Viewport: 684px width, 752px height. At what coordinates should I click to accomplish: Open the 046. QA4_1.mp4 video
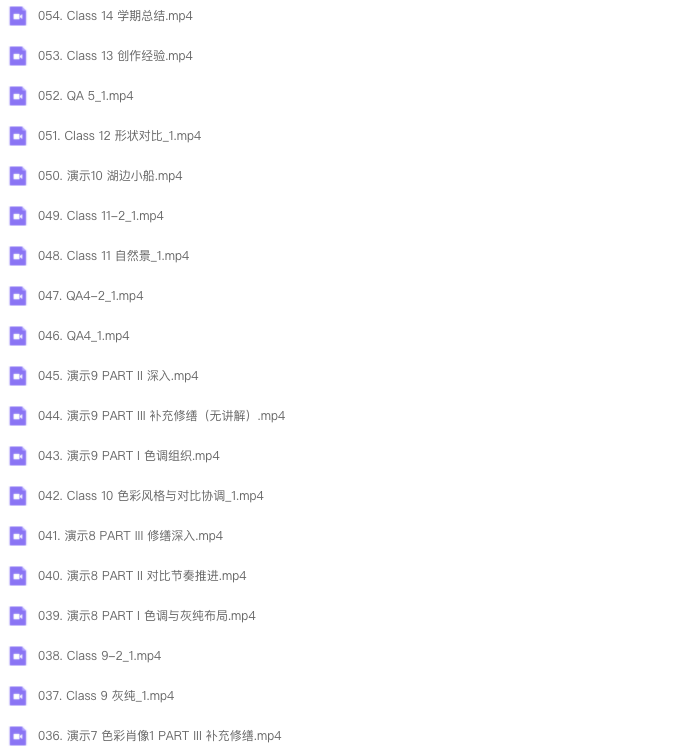[83, 336]
